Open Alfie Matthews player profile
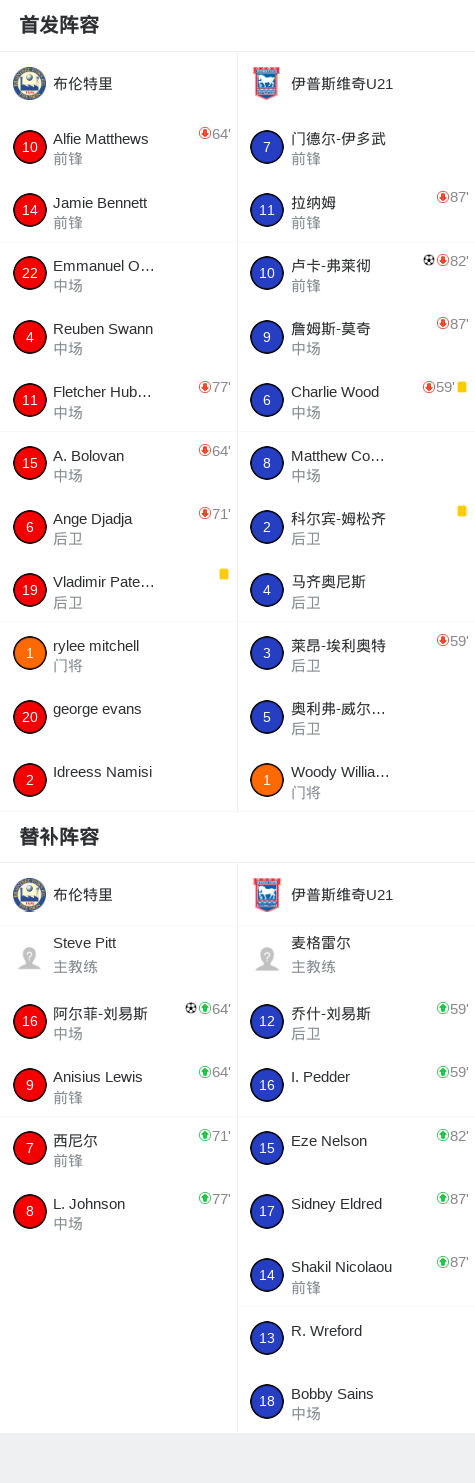The width and height of the screenshot is (475, 1483). 118,147
